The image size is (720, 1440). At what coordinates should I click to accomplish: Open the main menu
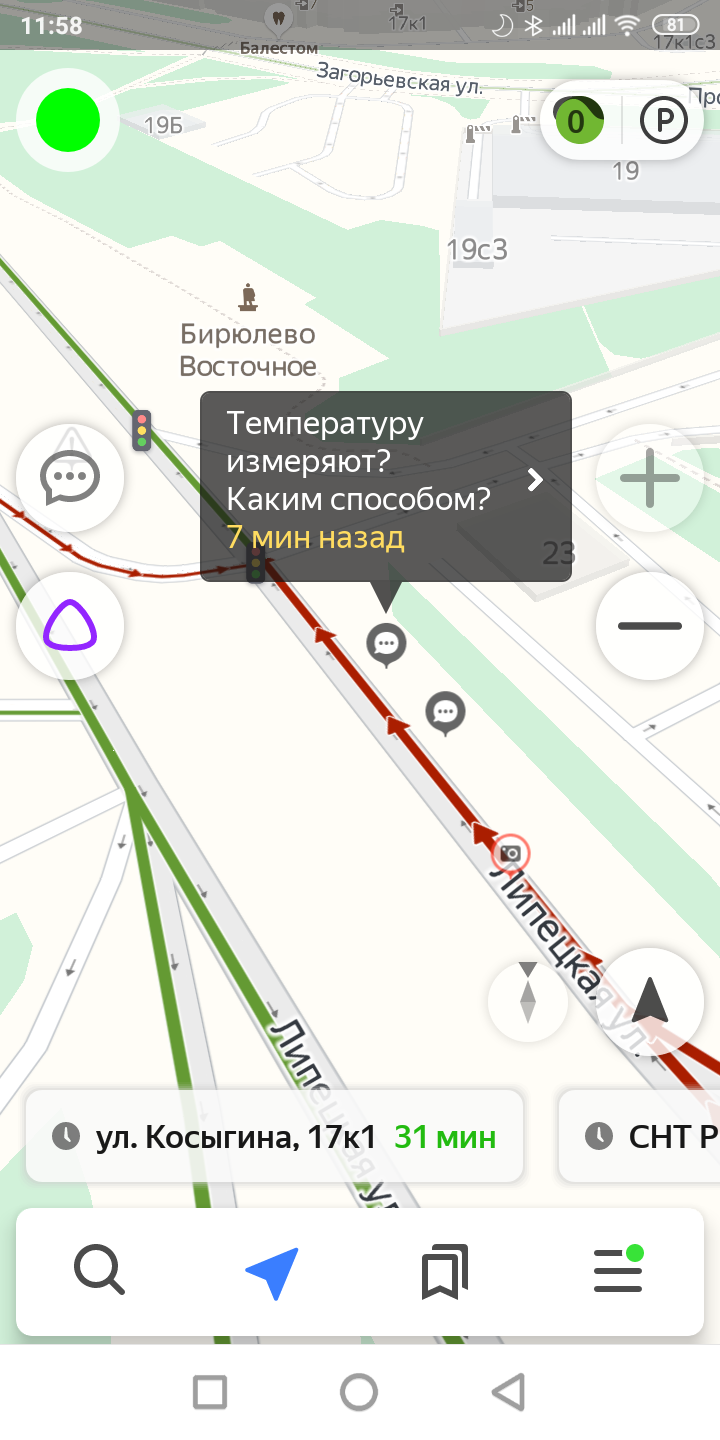(618, 1272)
